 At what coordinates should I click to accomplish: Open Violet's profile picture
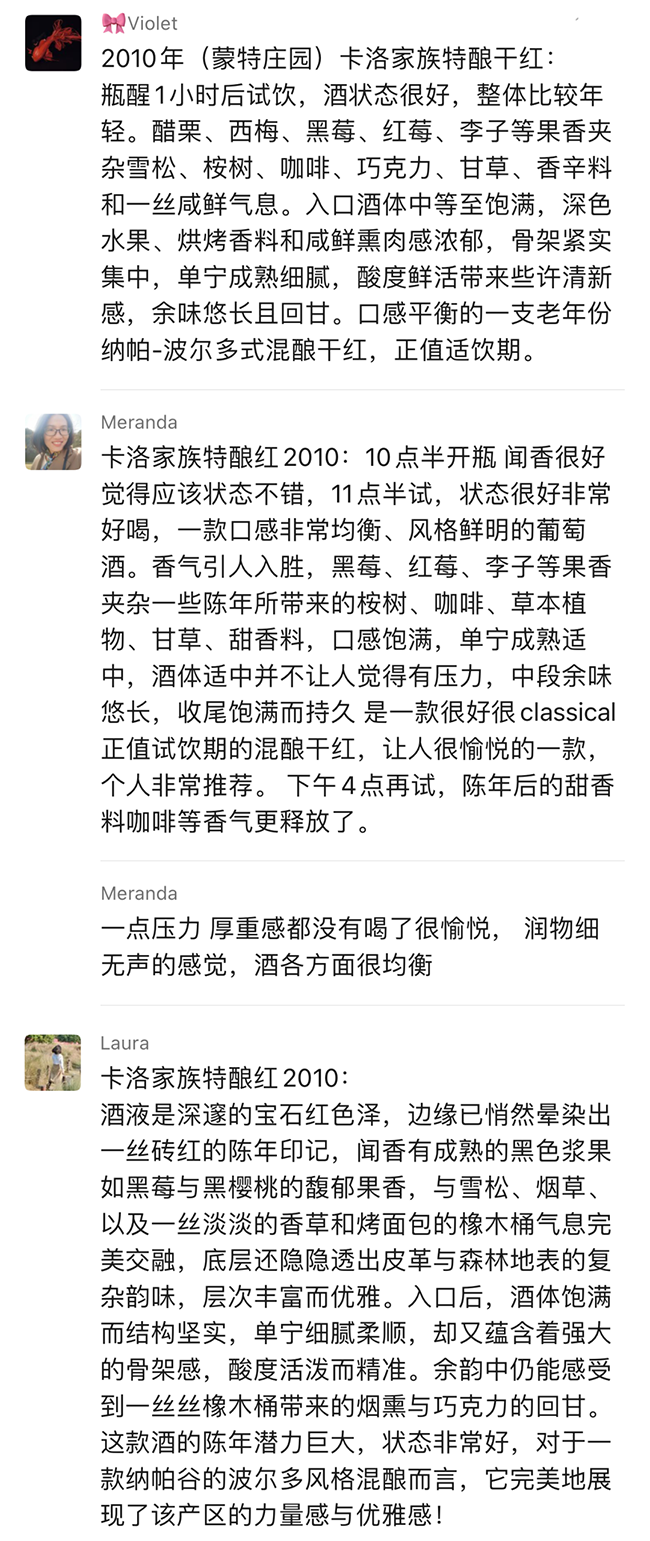pos(53,43)
